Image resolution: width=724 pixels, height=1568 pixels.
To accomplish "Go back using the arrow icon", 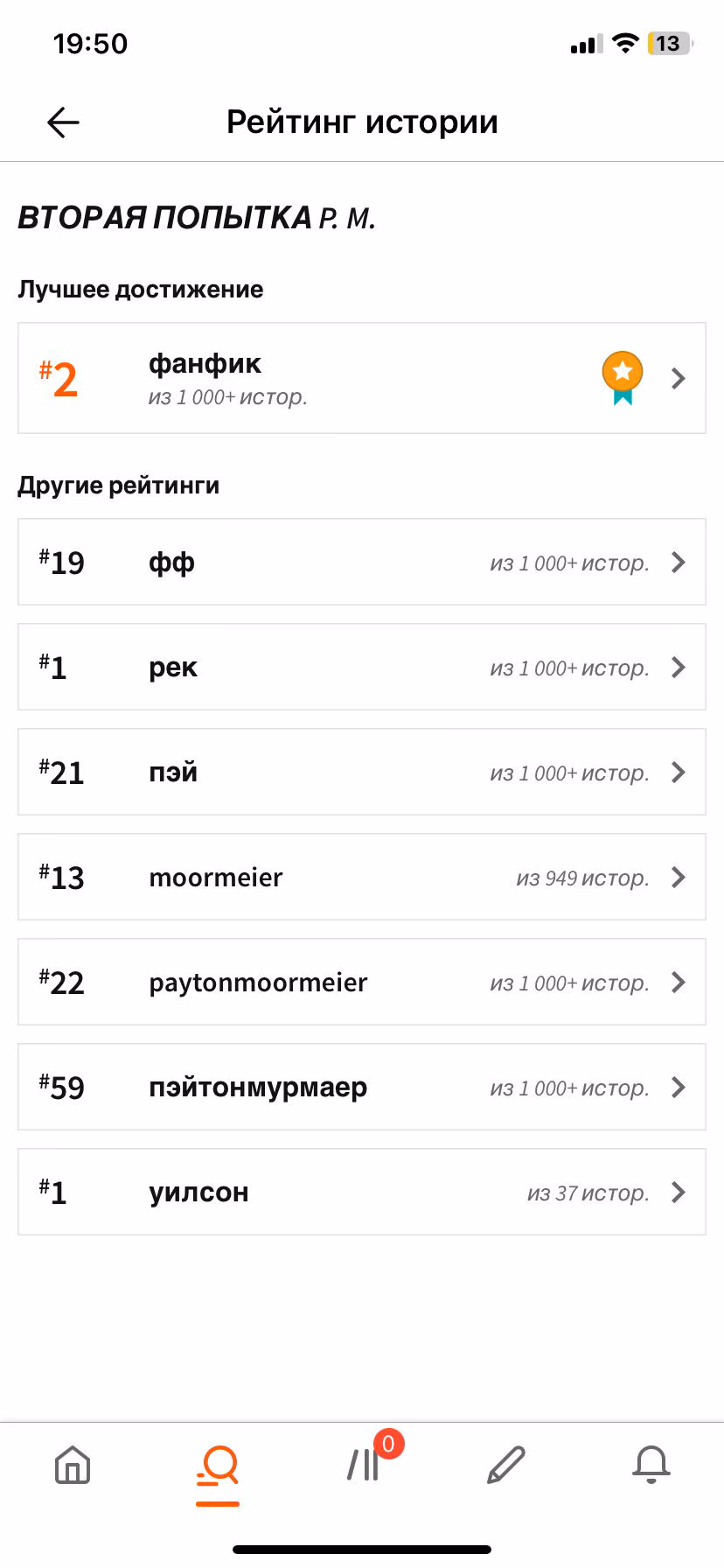I will (x=63, y=122).
